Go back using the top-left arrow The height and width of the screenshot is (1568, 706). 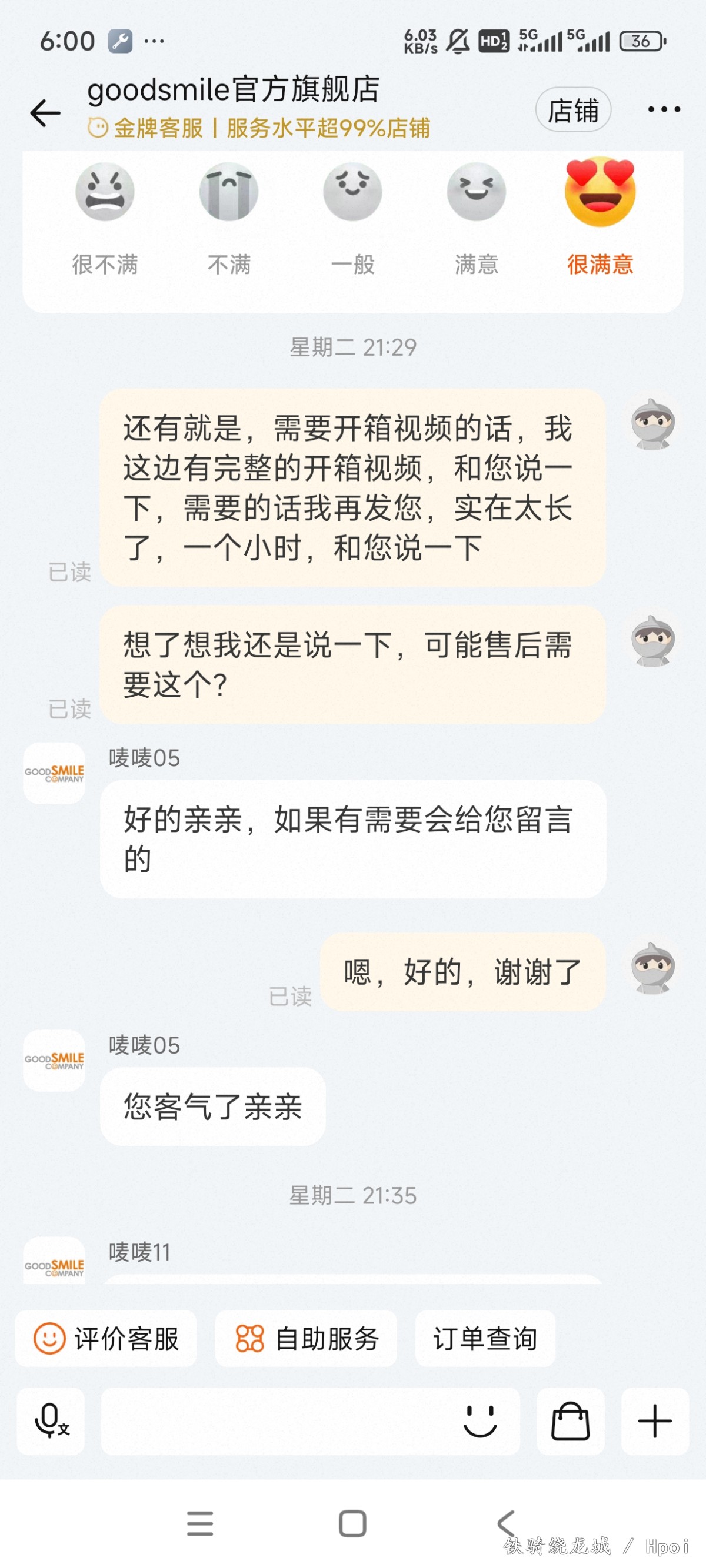(46, 113)
